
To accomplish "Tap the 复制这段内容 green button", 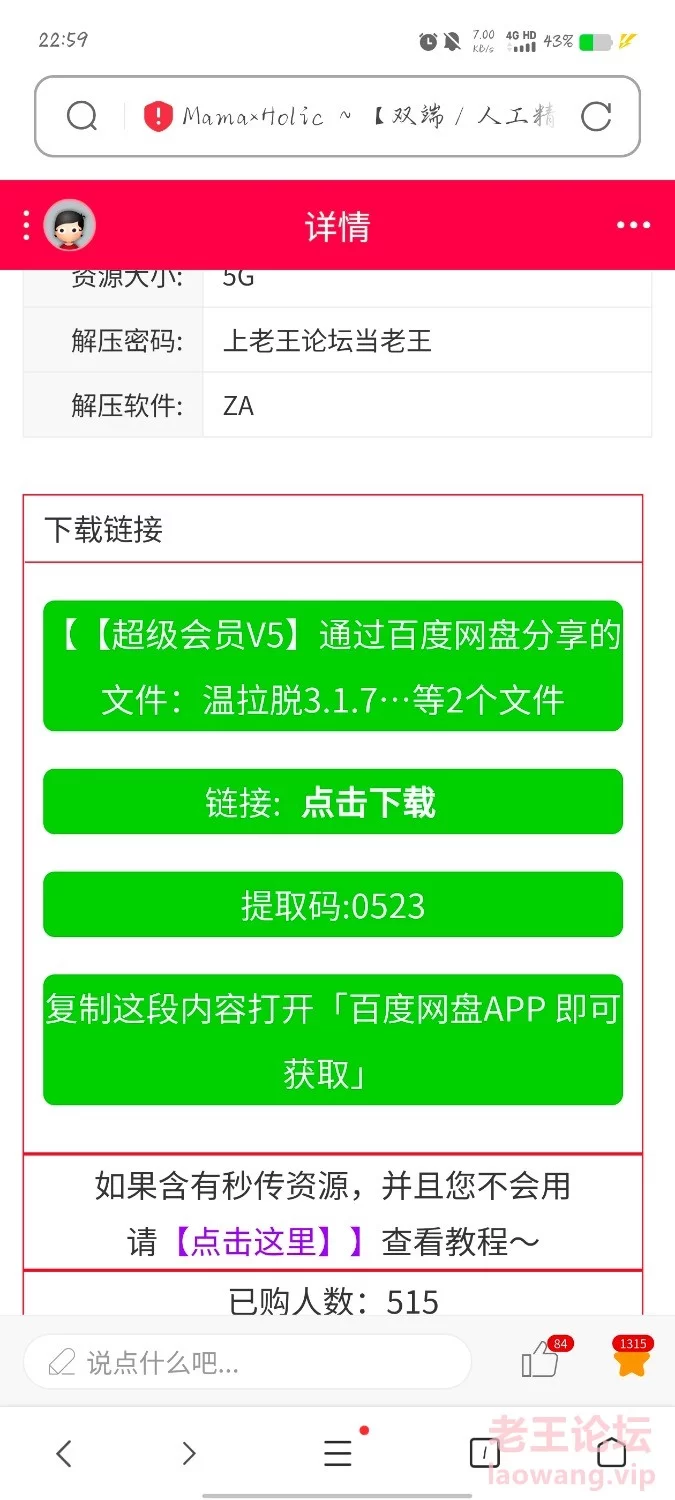I will pos(333,1040).
